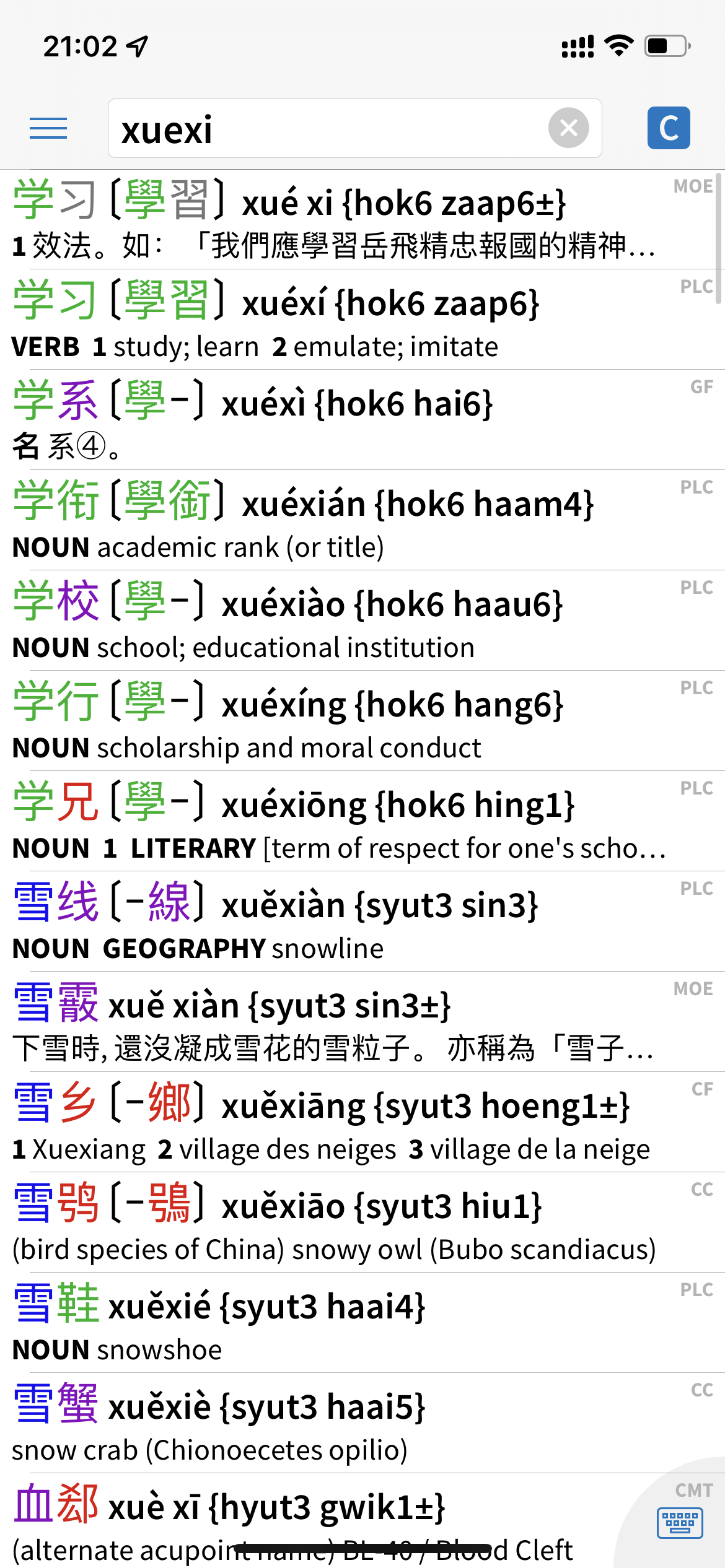Open the MOE entry xuě xiàn
This screenshot has height=1568, width=725.
pos(362,1022)
